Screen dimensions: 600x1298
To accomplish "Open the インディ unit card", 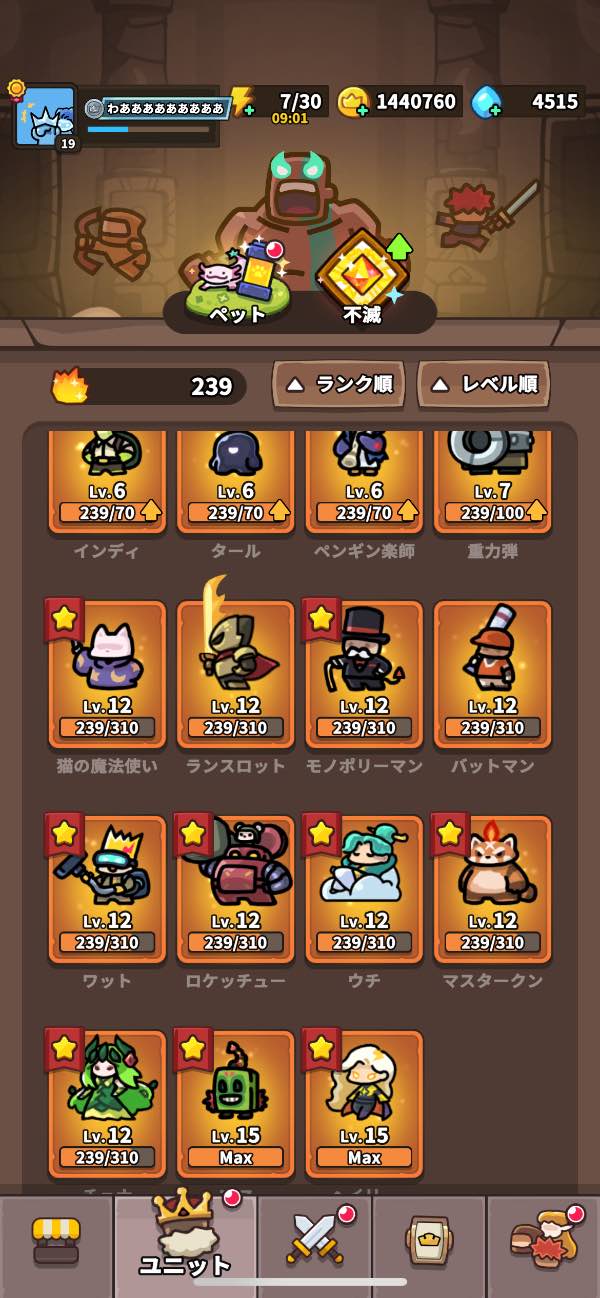I will (107, 480).
